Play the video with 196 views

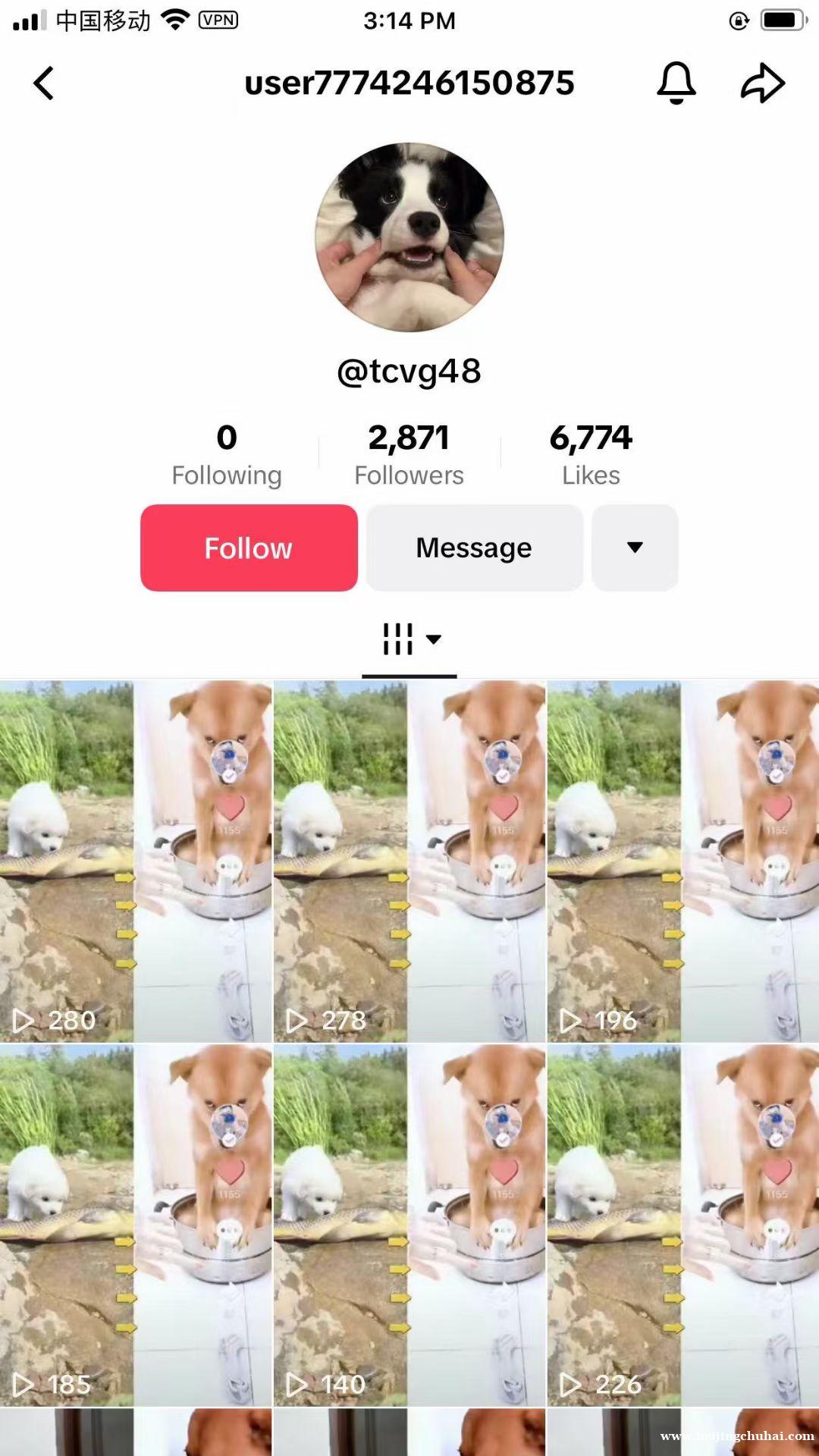[x=682, y=861]
